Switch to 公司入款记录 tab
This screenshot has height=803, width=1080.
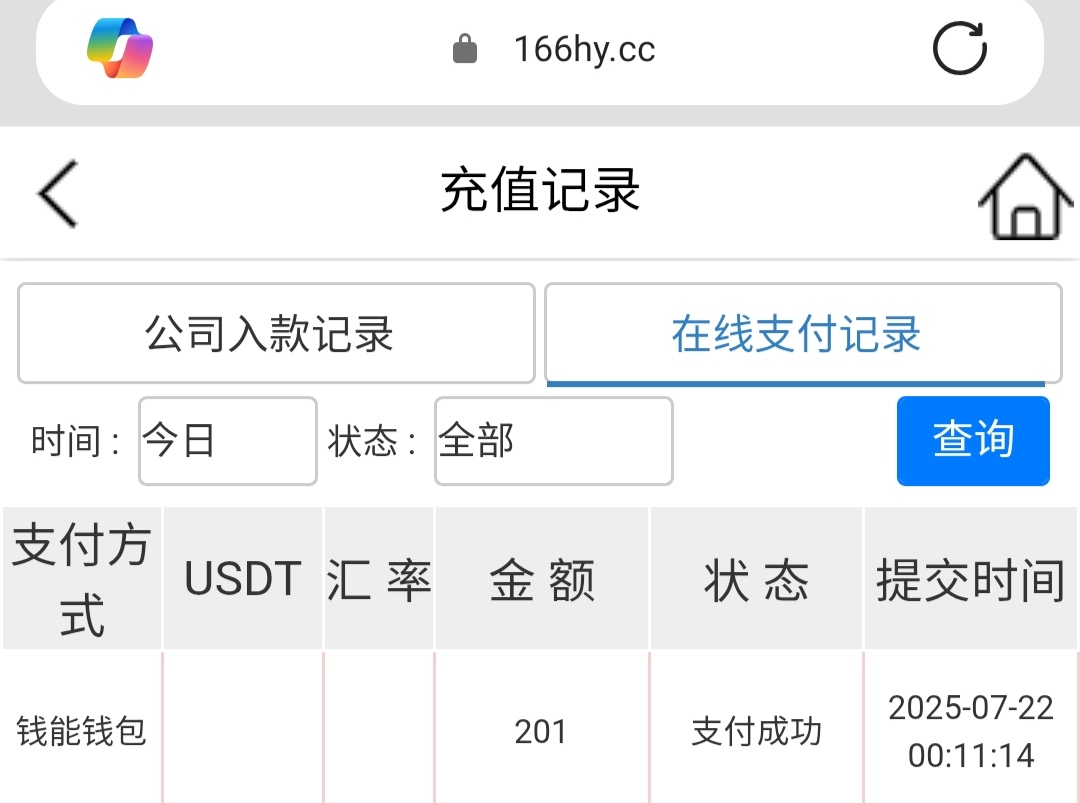[x=276, y=334]
